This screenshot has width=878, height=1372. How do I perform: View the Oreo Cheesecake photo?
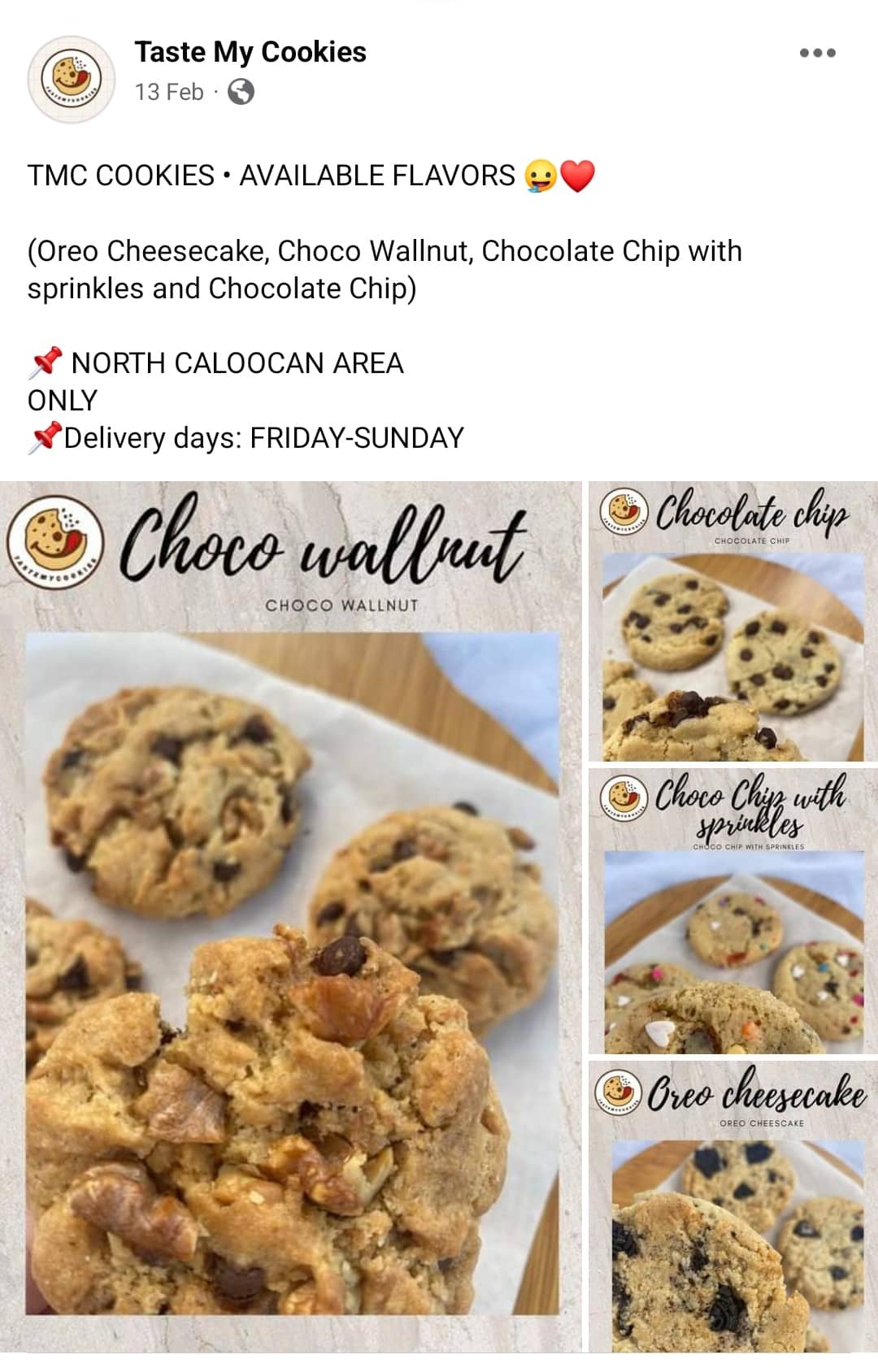(x=733, y=1205)
